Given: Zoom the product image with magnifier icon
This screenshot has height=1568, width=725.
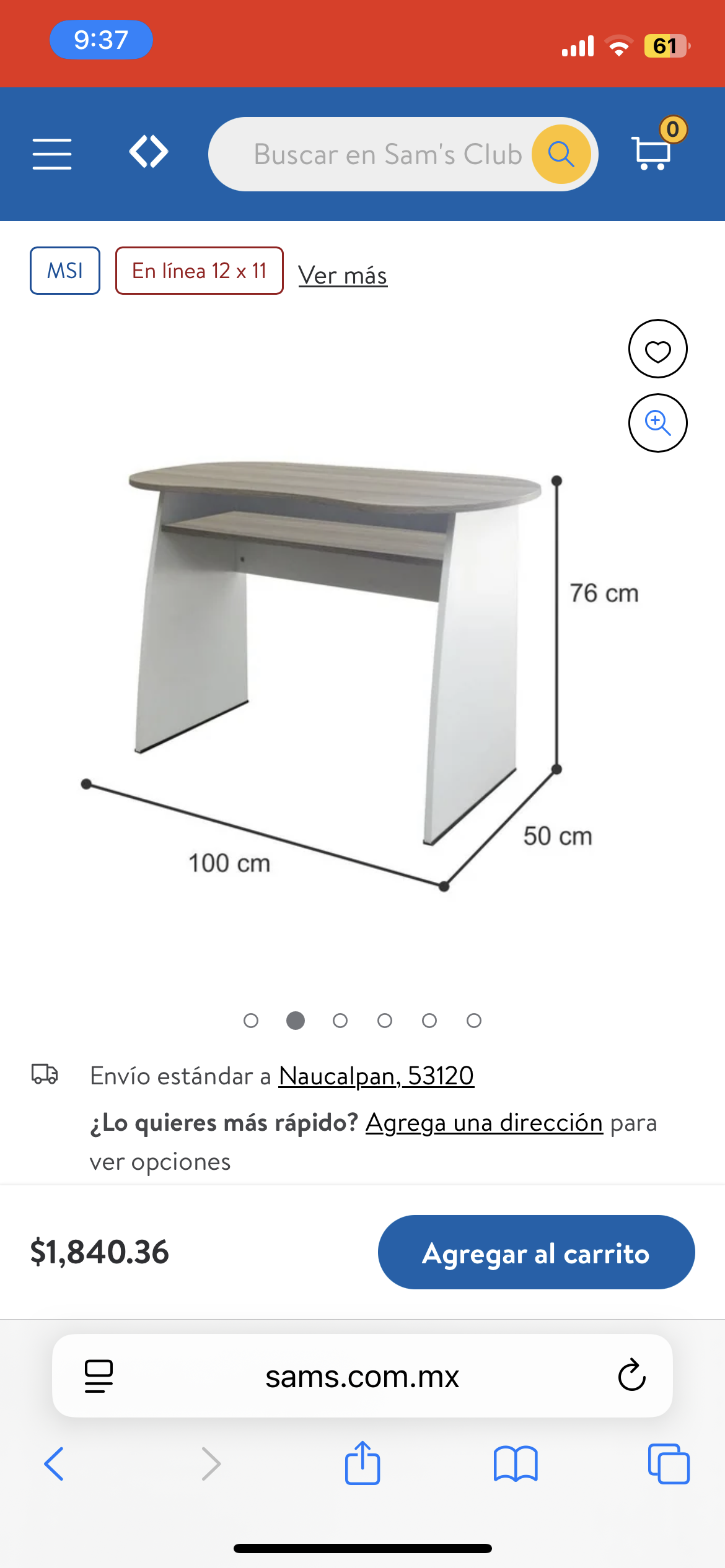Looking at the screenshot, I should coord(657,423).
